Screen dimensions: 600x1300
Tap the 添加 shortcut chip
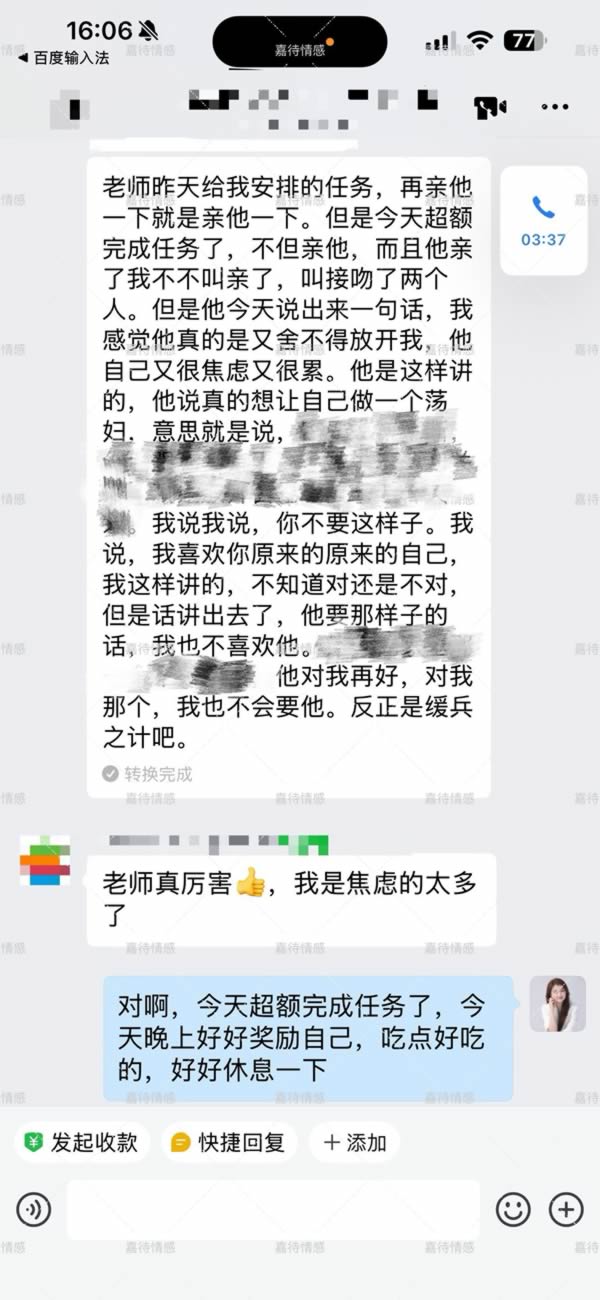click(354, 1142)
